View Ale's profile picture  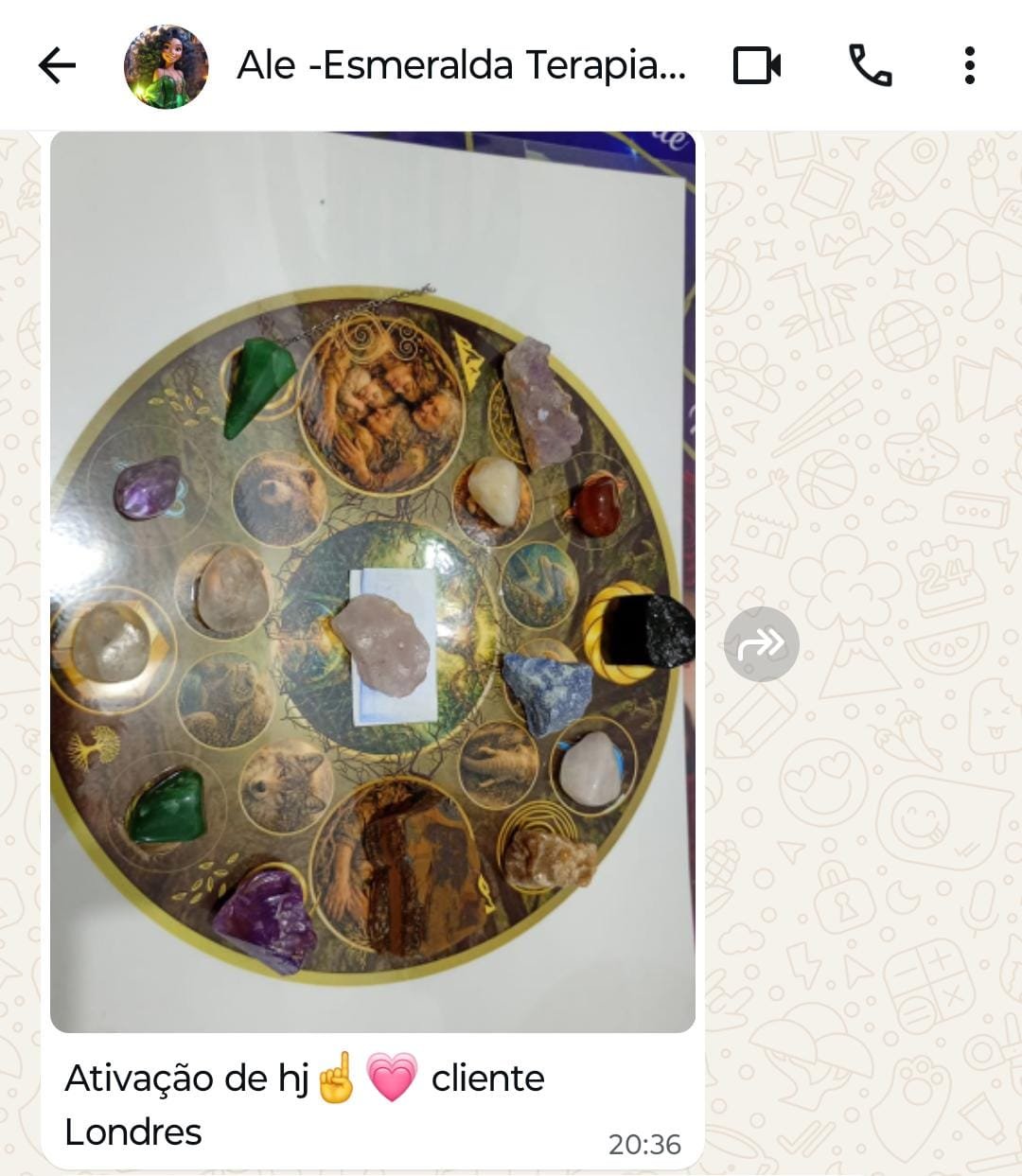[167, 66]
